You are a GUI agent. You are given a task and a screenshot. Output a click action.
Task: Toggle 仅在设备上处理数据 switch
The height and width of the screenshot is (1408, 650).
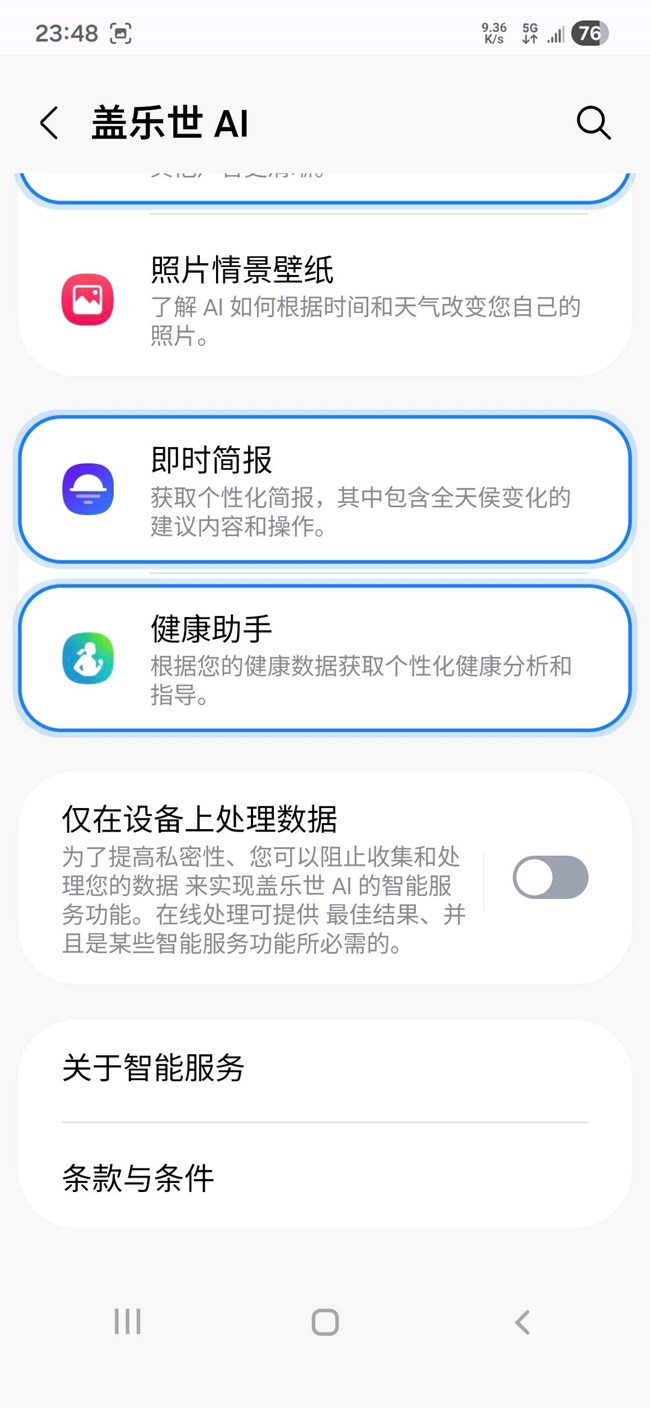point(550,879)
